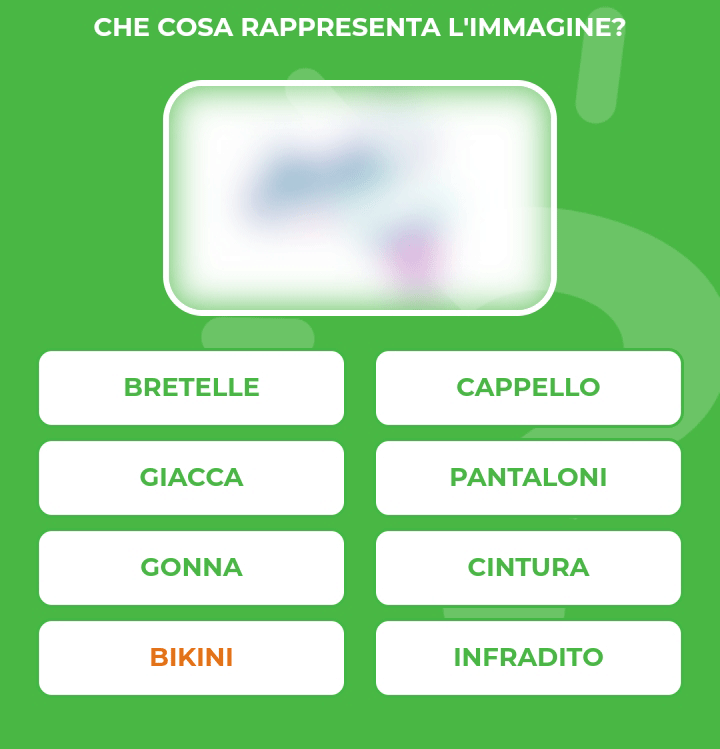Choose CAPPELLO as the answer
Screen dimensions: 720x749
point(528,388)
